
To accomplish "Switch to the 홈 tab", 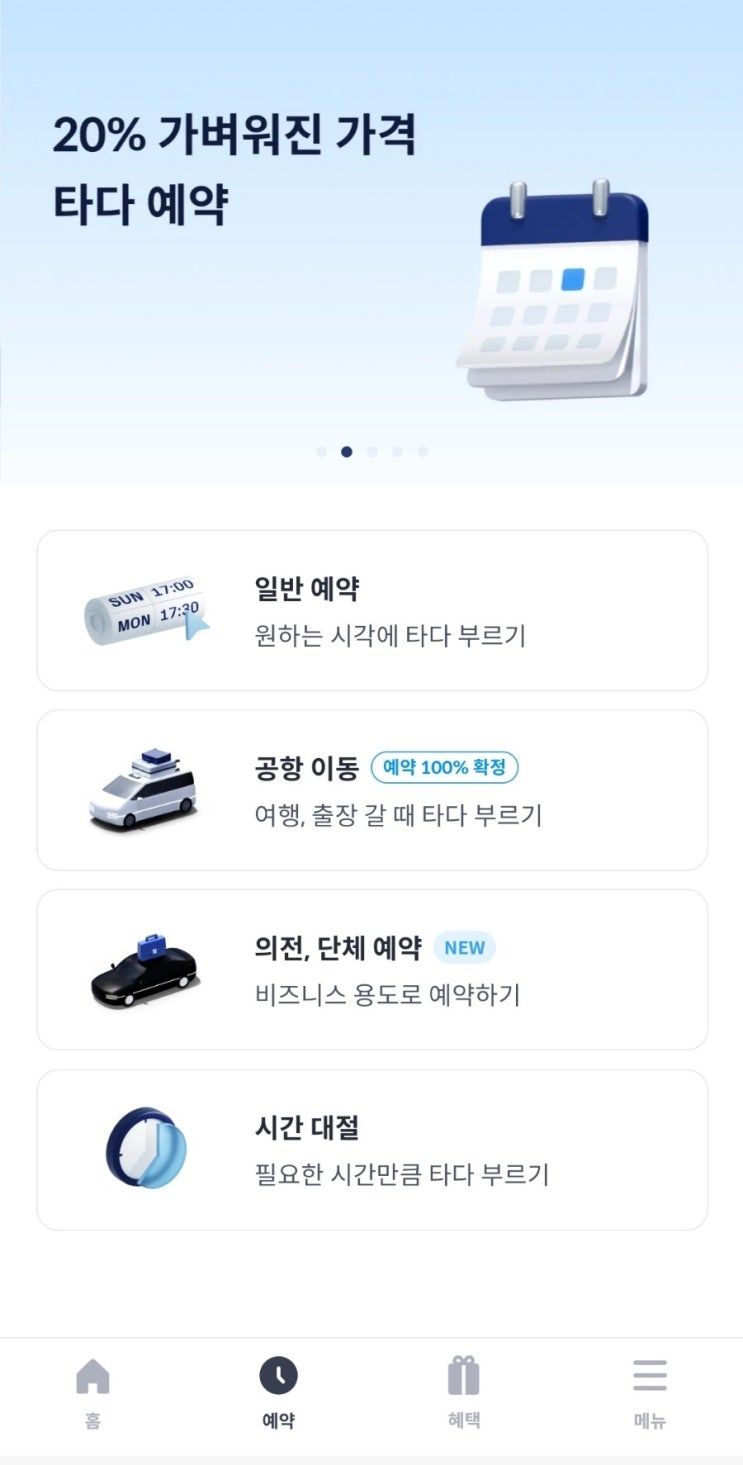I will point(93,1394).
